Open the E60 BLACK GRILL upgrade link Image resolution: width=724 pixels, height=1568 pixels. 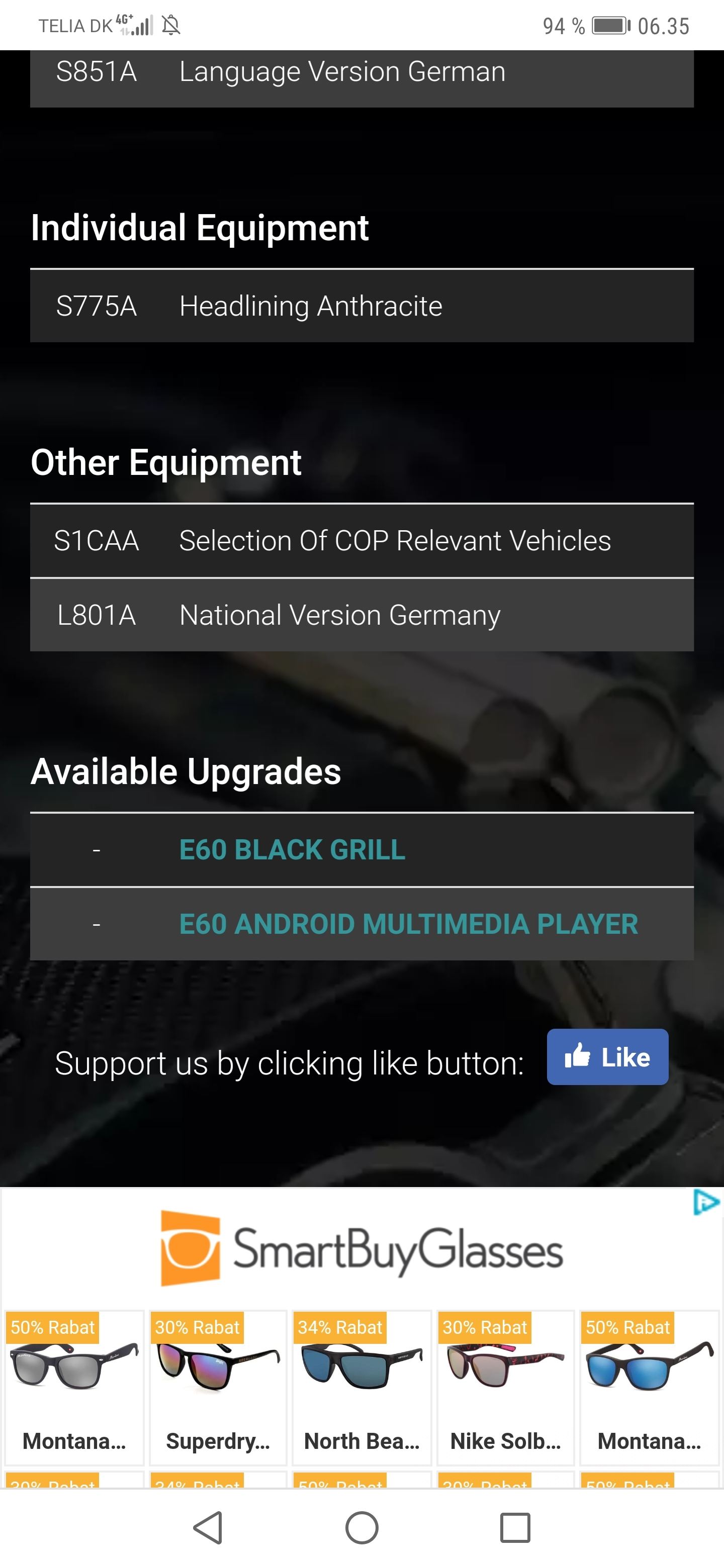coord(292,850)
